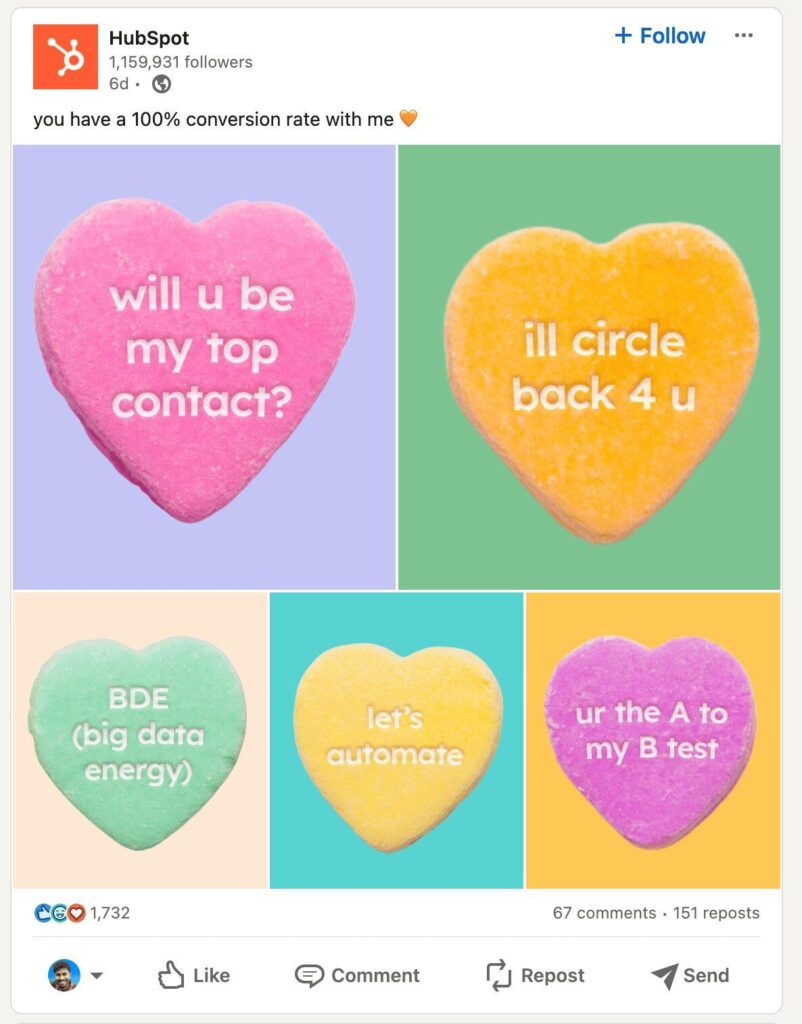Open HubSpot's profile from its logo
The image size is (802, 1024).
[65, 57]
